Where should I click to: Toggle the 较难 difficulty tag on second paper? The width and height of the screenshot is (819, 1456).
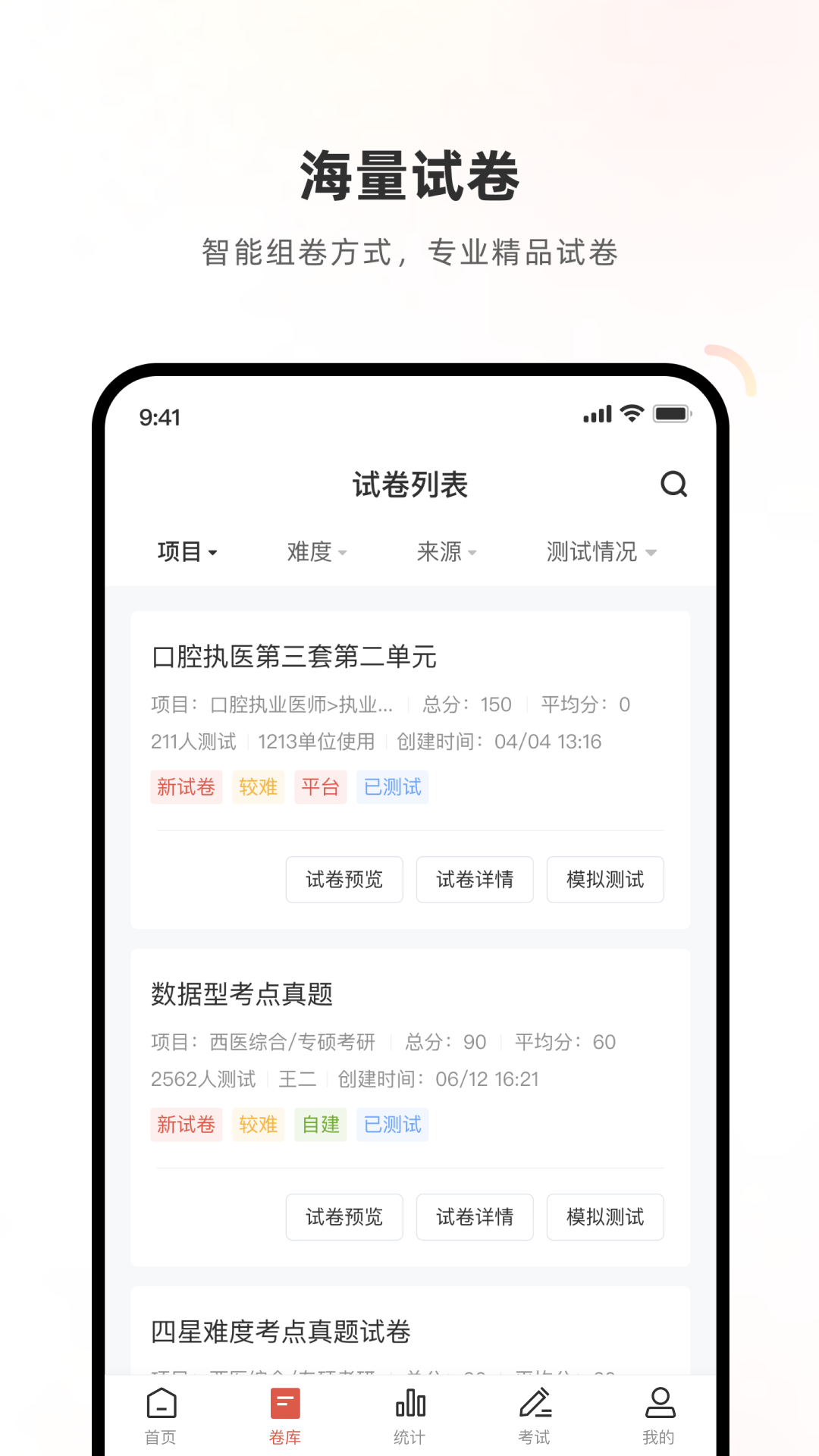(258, 1125)
